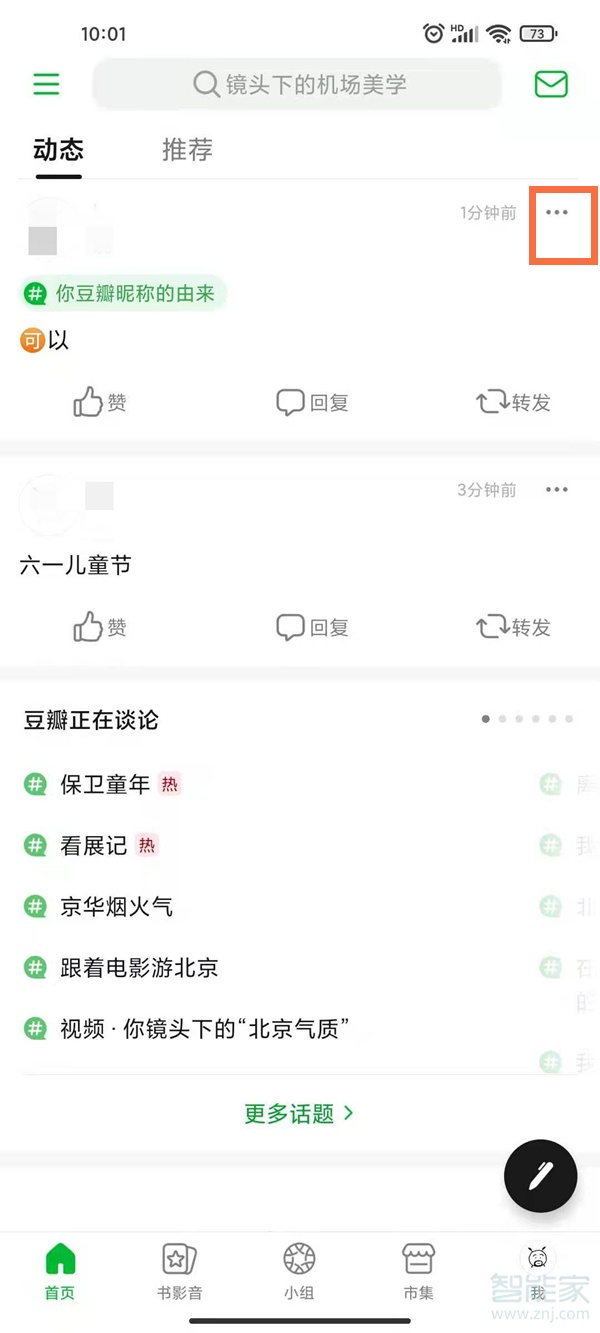The height and width of the screenshot is (1333, 600).
Task: Like the post saying 可以
Action: coord(100,403)
